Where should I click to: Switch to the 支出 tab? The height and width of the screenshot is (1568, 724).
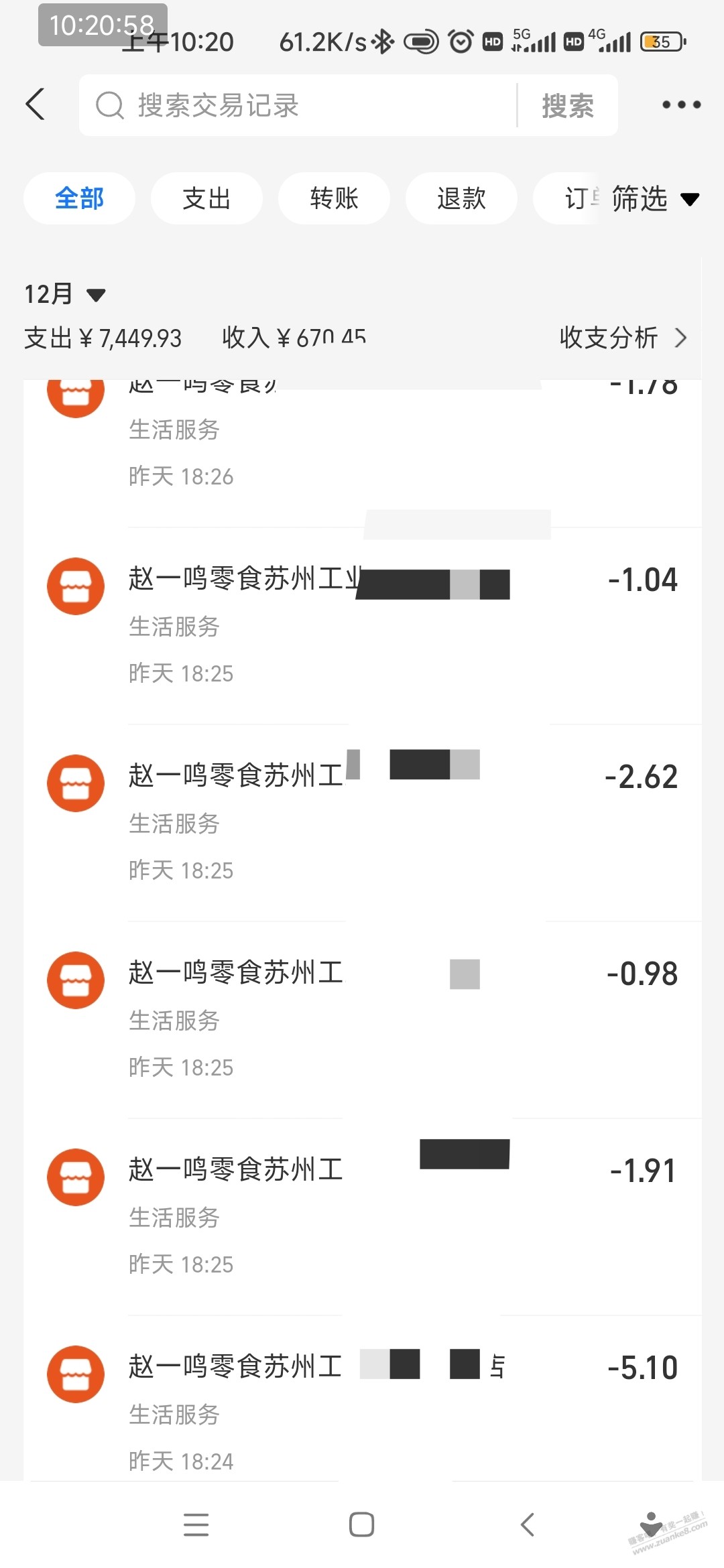tap(206, 198)
